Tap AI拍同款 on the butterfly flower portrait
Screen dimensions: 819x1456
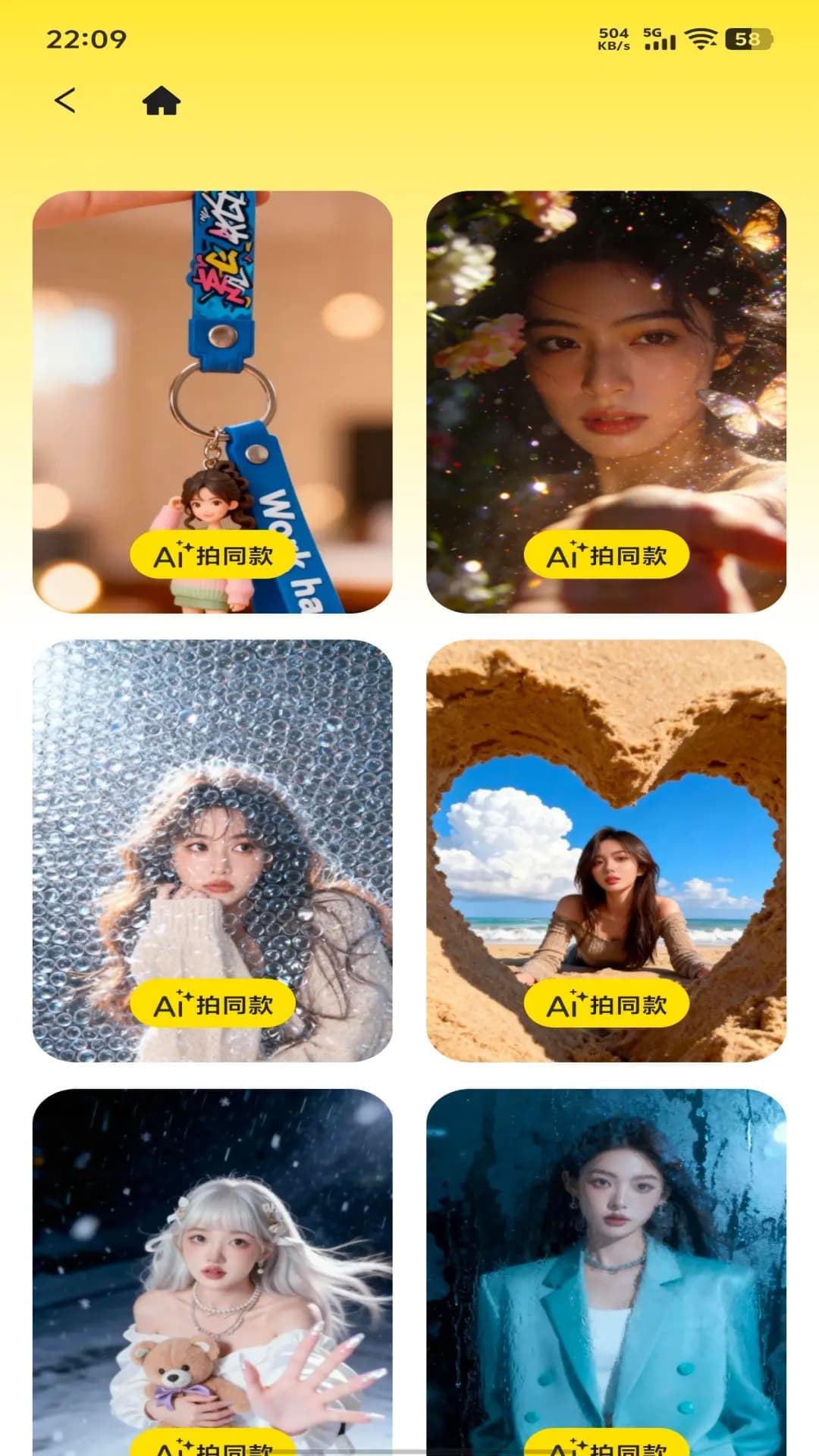click(x=606, y=555)
